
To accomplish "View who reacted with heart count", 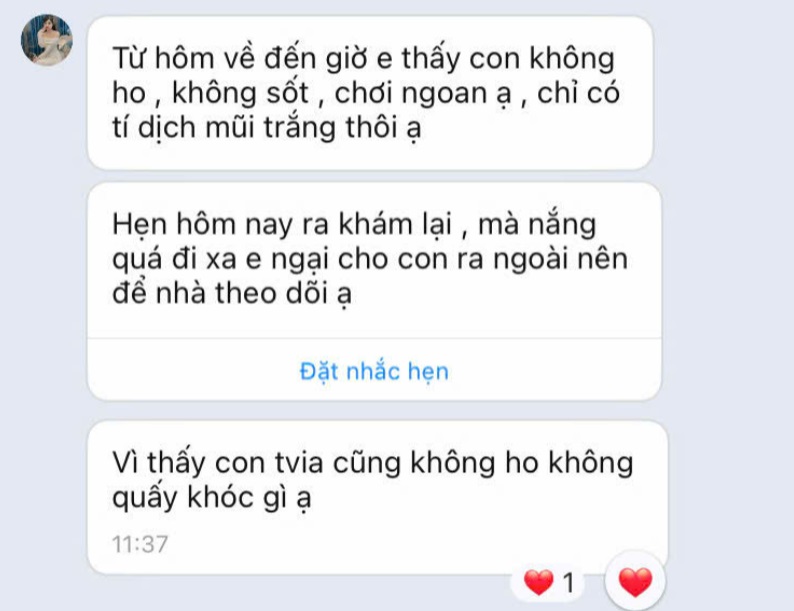I will (x=553, y=582).
